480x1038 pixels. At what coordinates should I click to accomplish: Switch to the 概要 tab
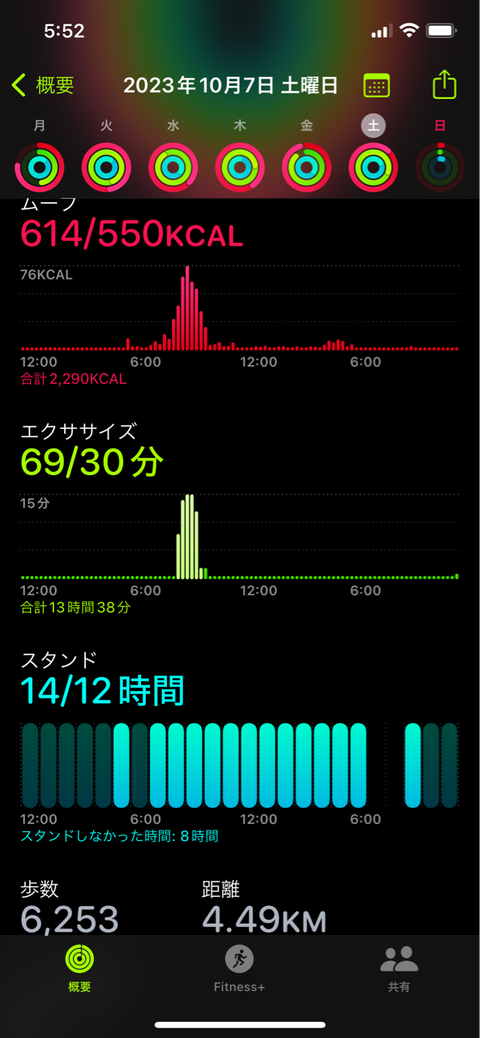[79, 968]
